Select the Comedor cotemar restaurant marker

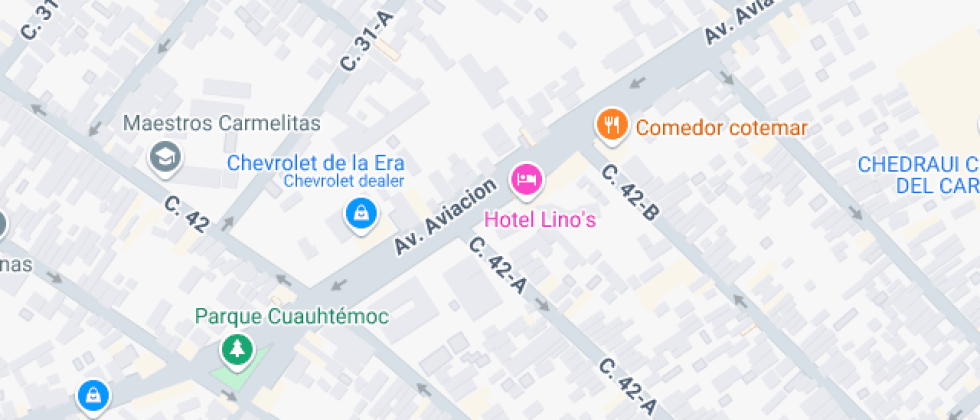(612, 126)
